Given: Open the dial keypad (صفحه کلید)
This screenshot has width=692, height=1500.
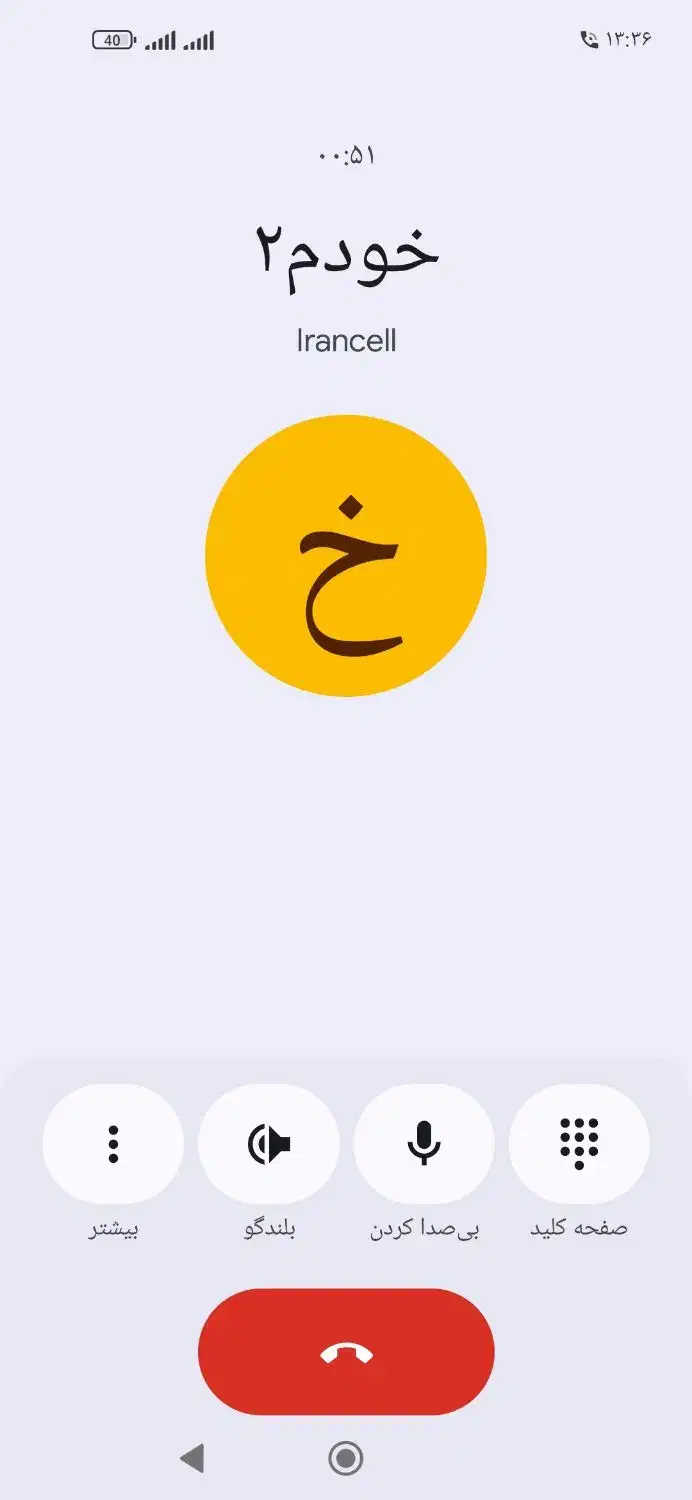Looking at the screenshot, I should (579, 1144).
